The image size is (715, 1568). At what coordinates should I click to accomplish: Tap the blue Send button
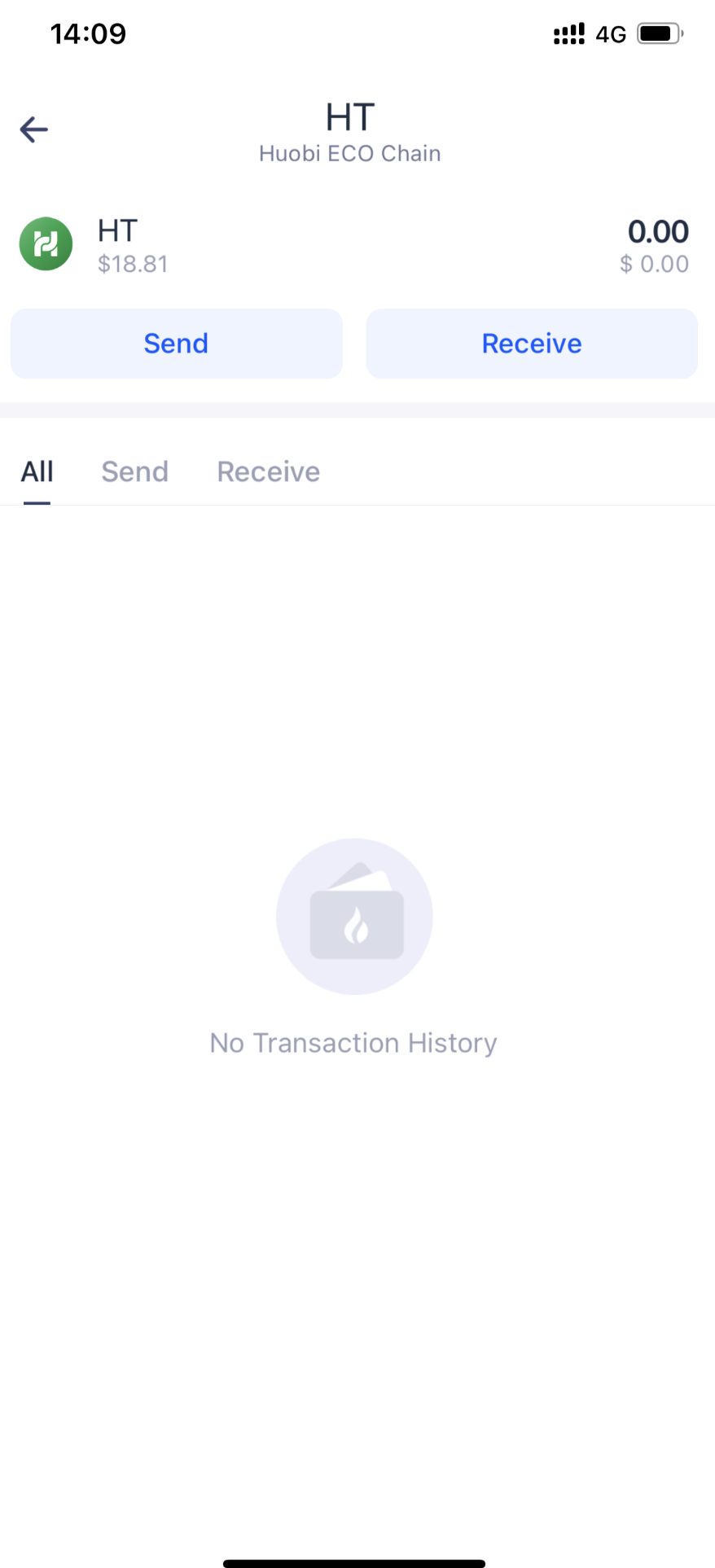pos(177,344)
